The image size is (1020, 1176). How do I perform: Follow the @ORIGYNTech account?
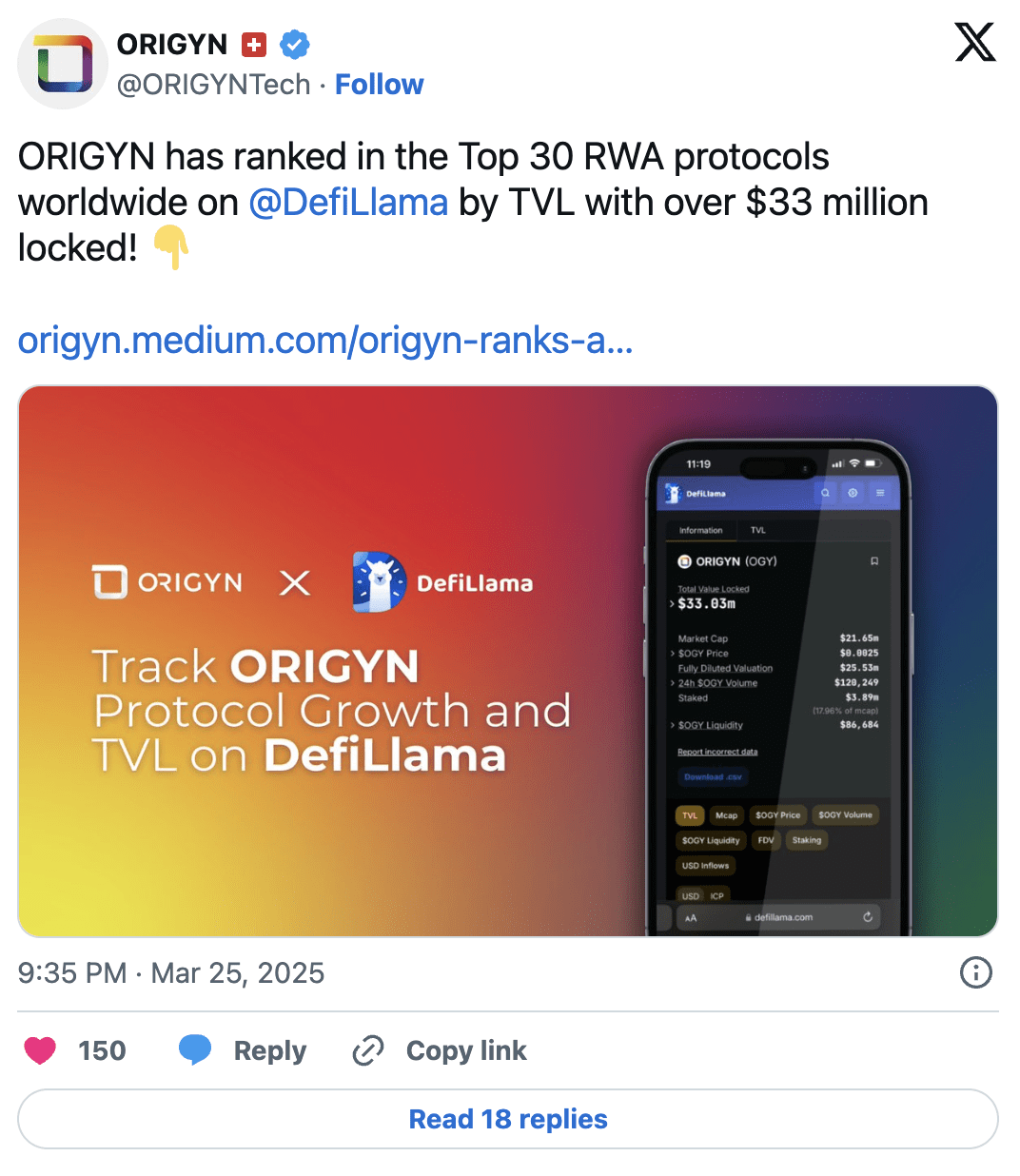(379, 85)
